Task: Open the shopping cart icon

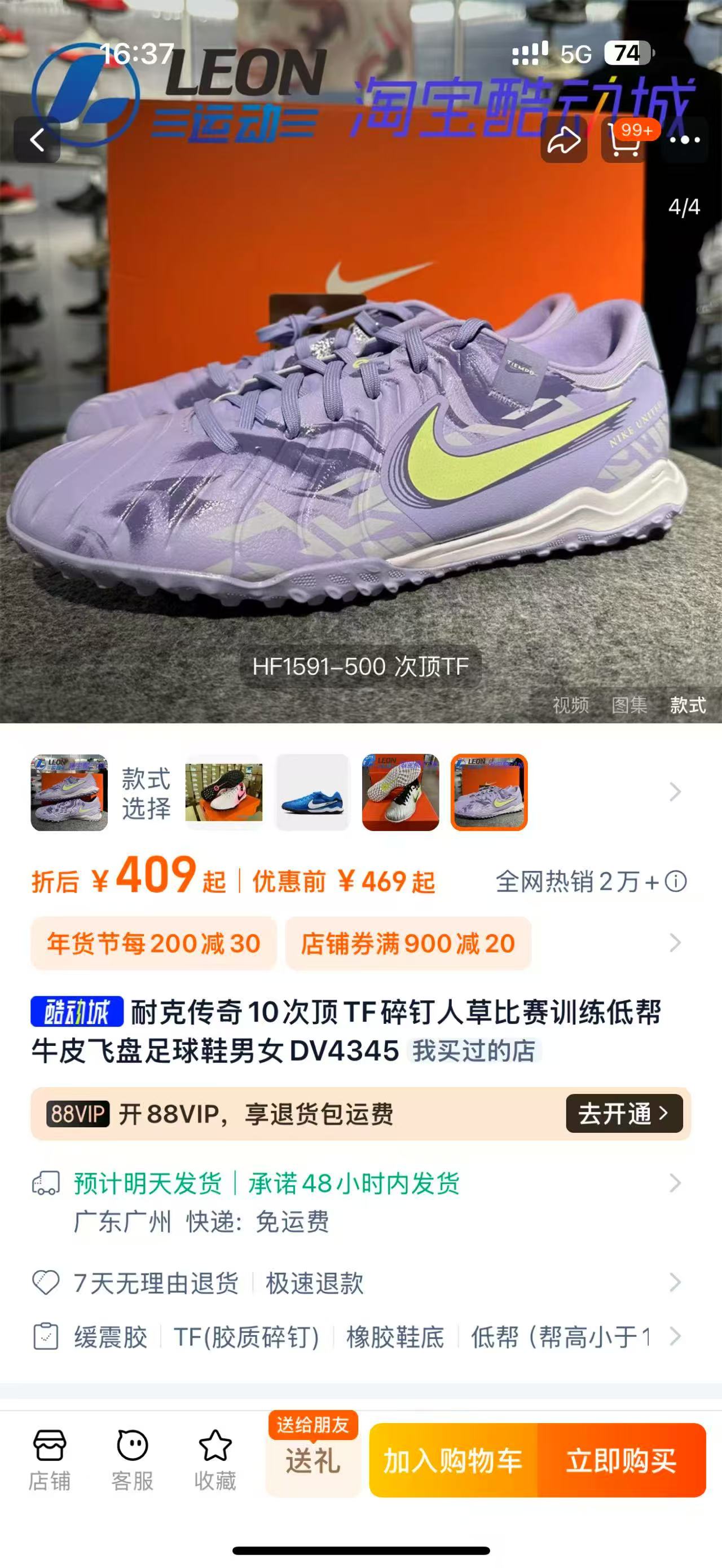Action: [x=624, y=139]
